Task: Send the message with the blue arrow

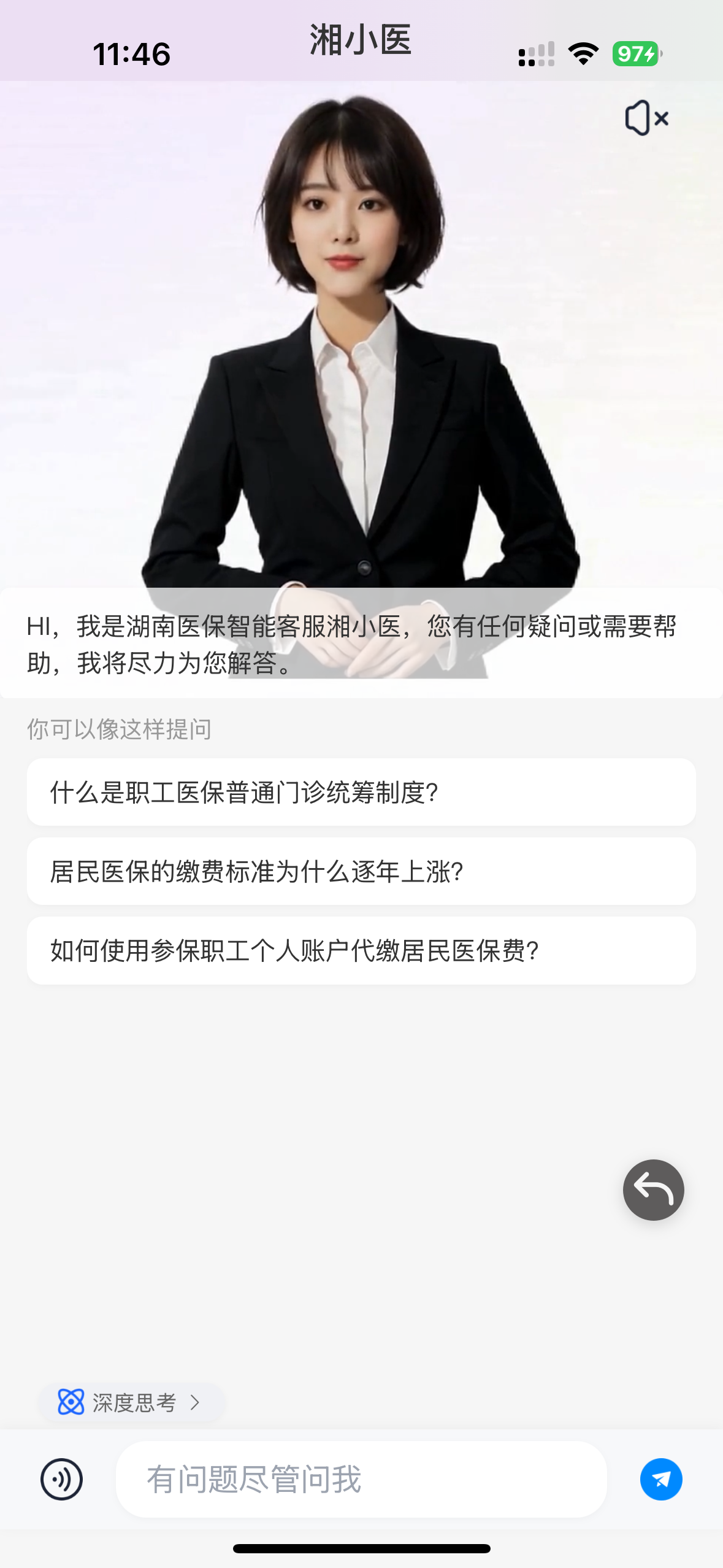Action: [x=660, y=1479]
